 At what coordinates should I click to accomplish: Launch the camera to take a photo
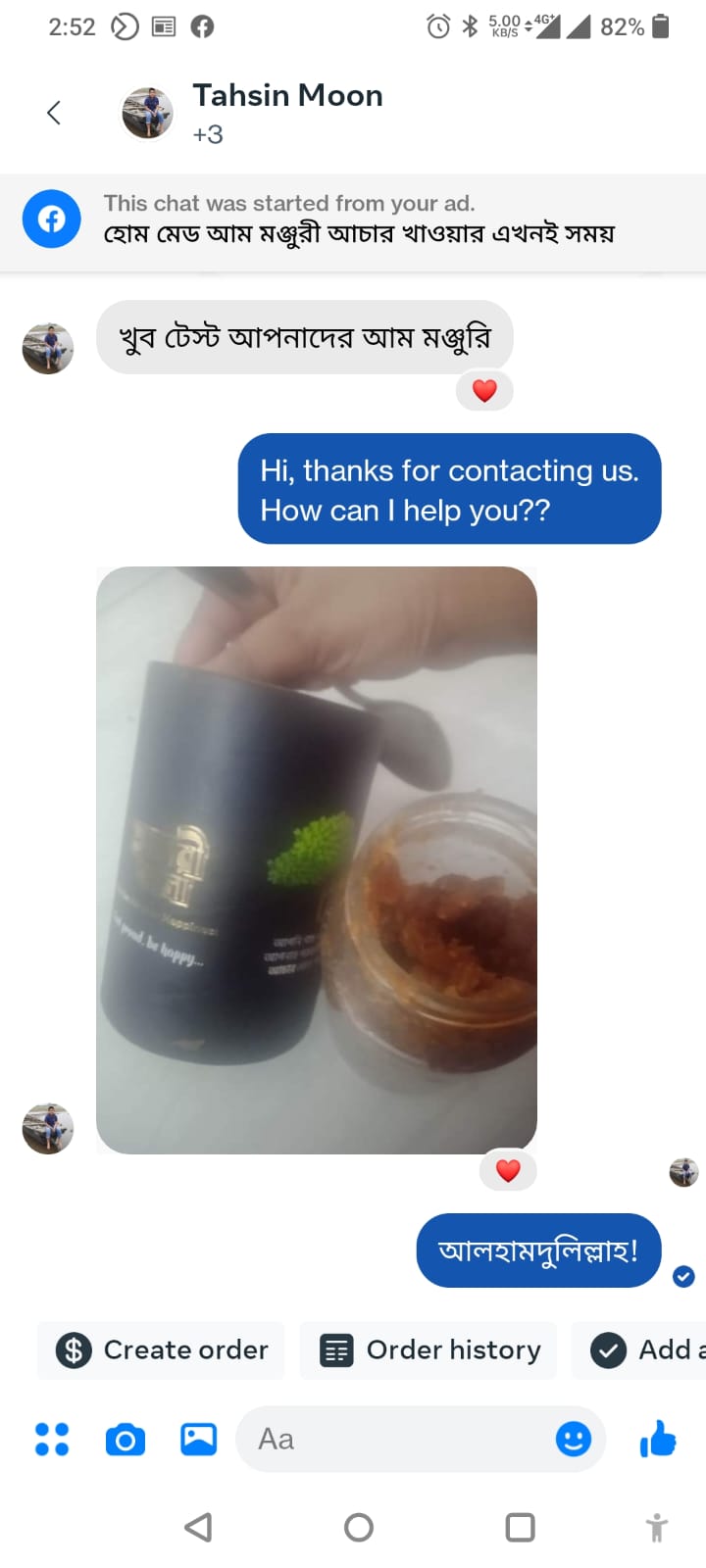pyautogui.click(x=126, y=1439)
